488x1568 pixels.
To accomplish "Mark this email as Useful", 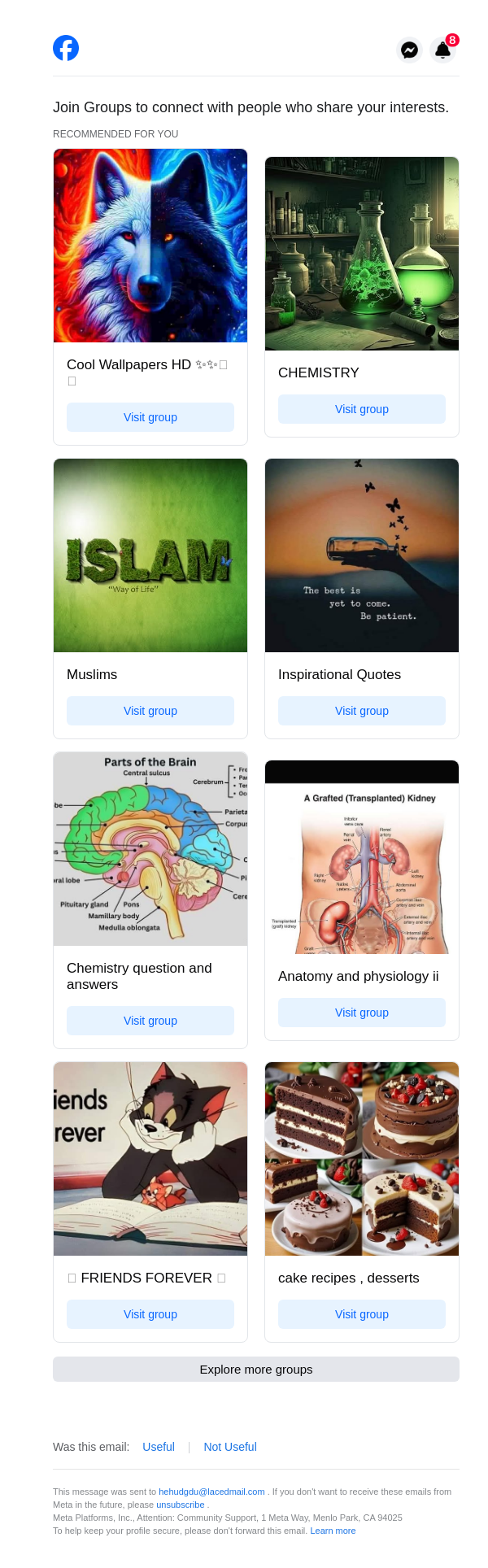I will 159,1447.
